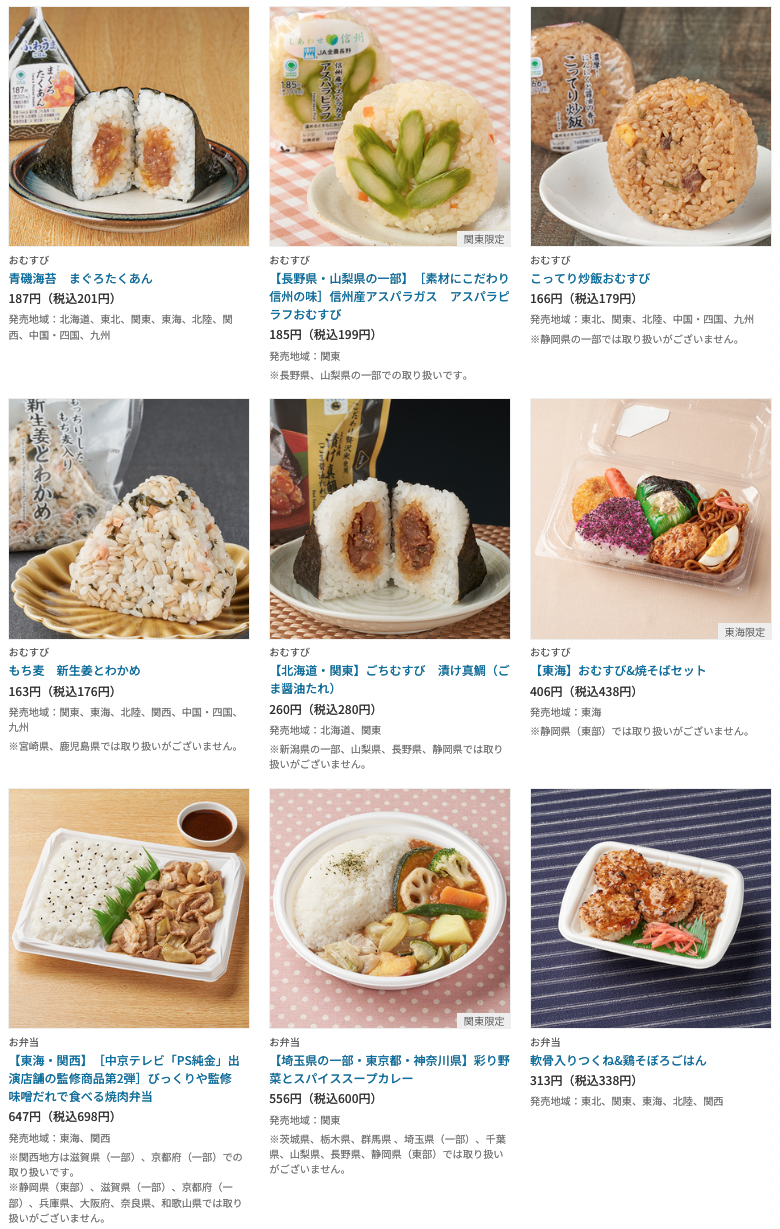Open the 軟骨入りつくね&鶏そぼろごはん link
The width and height of the screenshot is (780, 1229).
(x=618, y=1060)
